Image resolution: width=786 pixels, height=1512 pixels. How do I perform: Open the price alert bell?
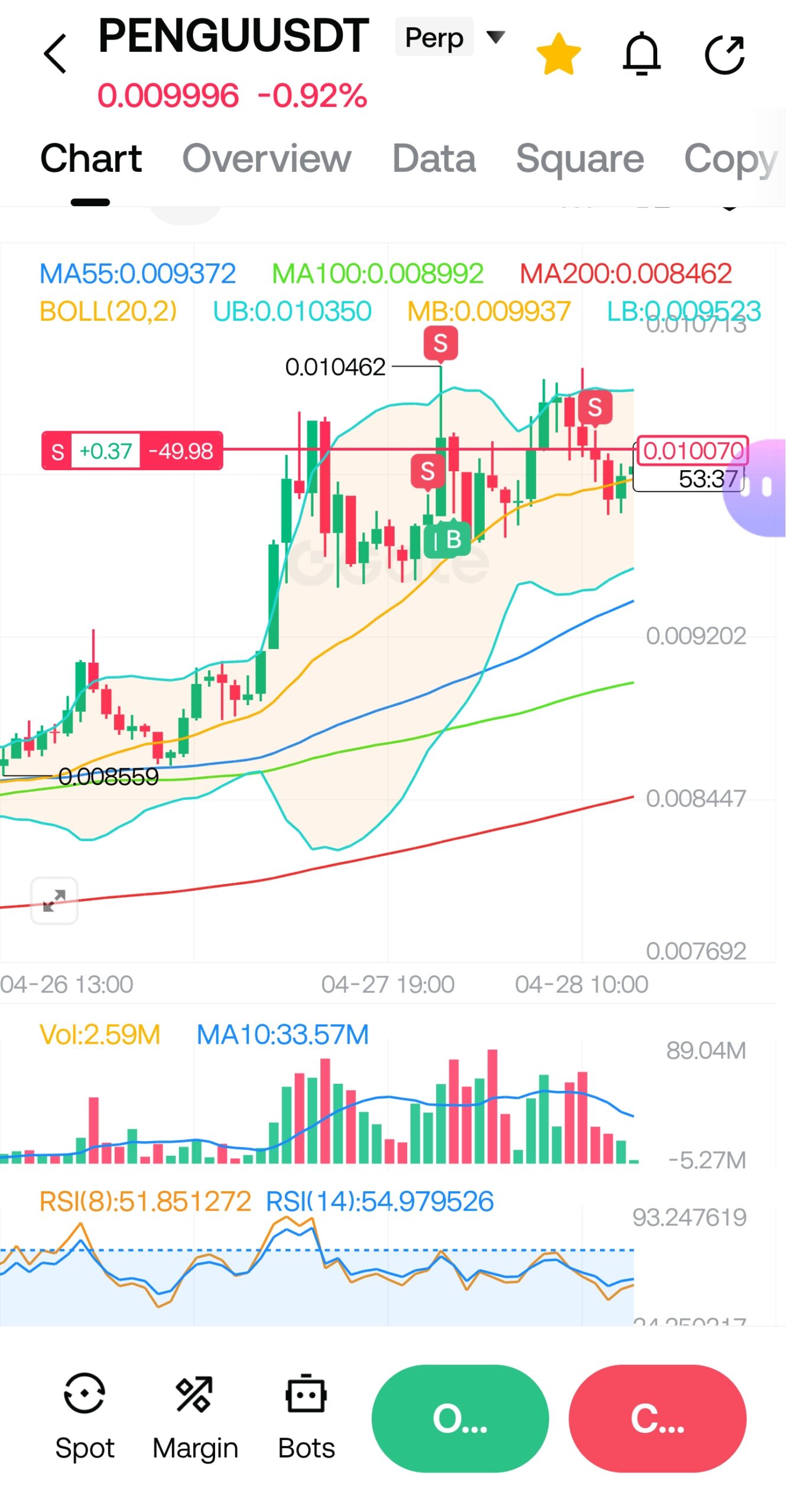coord(641,54)
